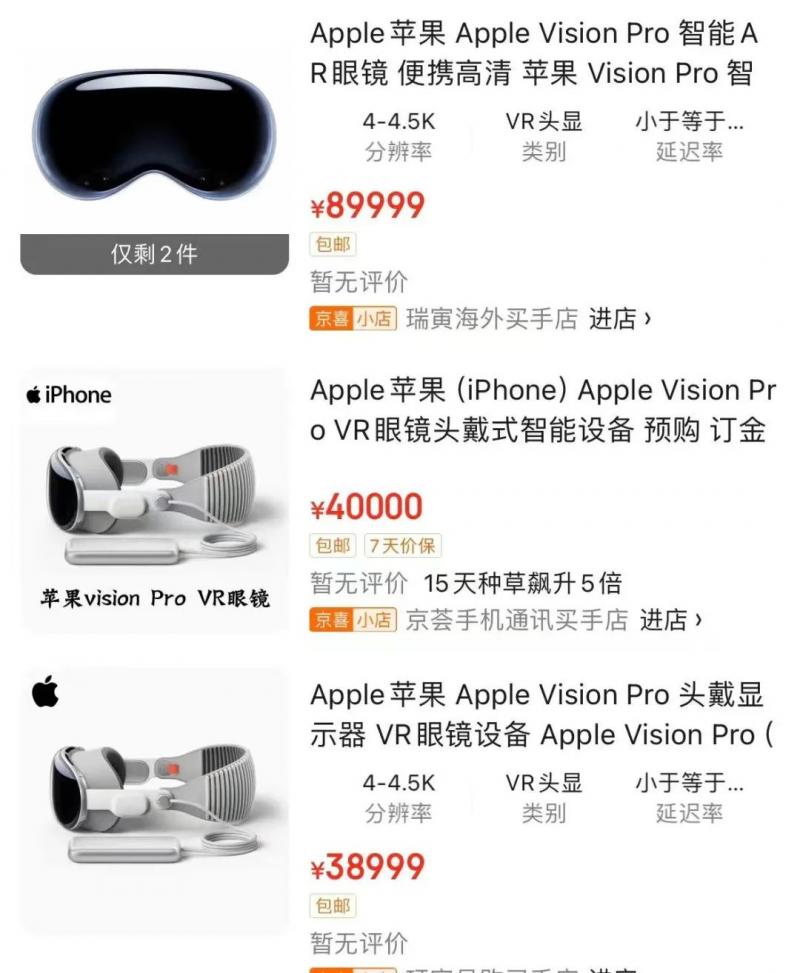This screenshot has height=973, width=800.
Task: Tap the thumbnail labeled 苹果vision Pro VR眼镜
Action: point(150,490)
